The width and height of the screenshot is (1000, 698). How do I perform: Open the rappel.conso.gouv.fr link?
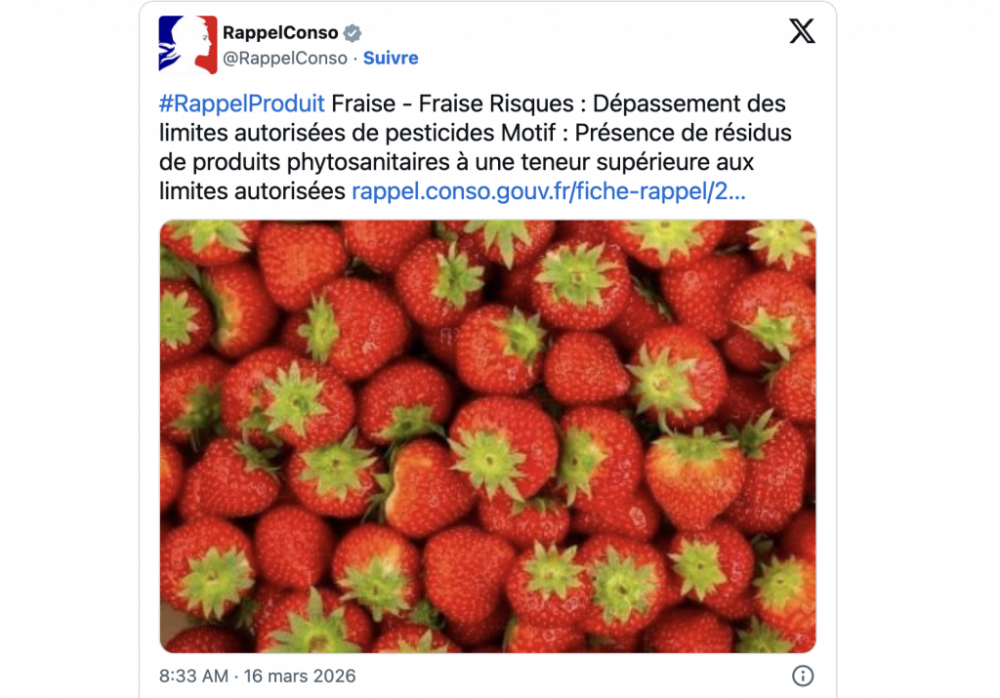pyautogui.click(x=548, y=190)
